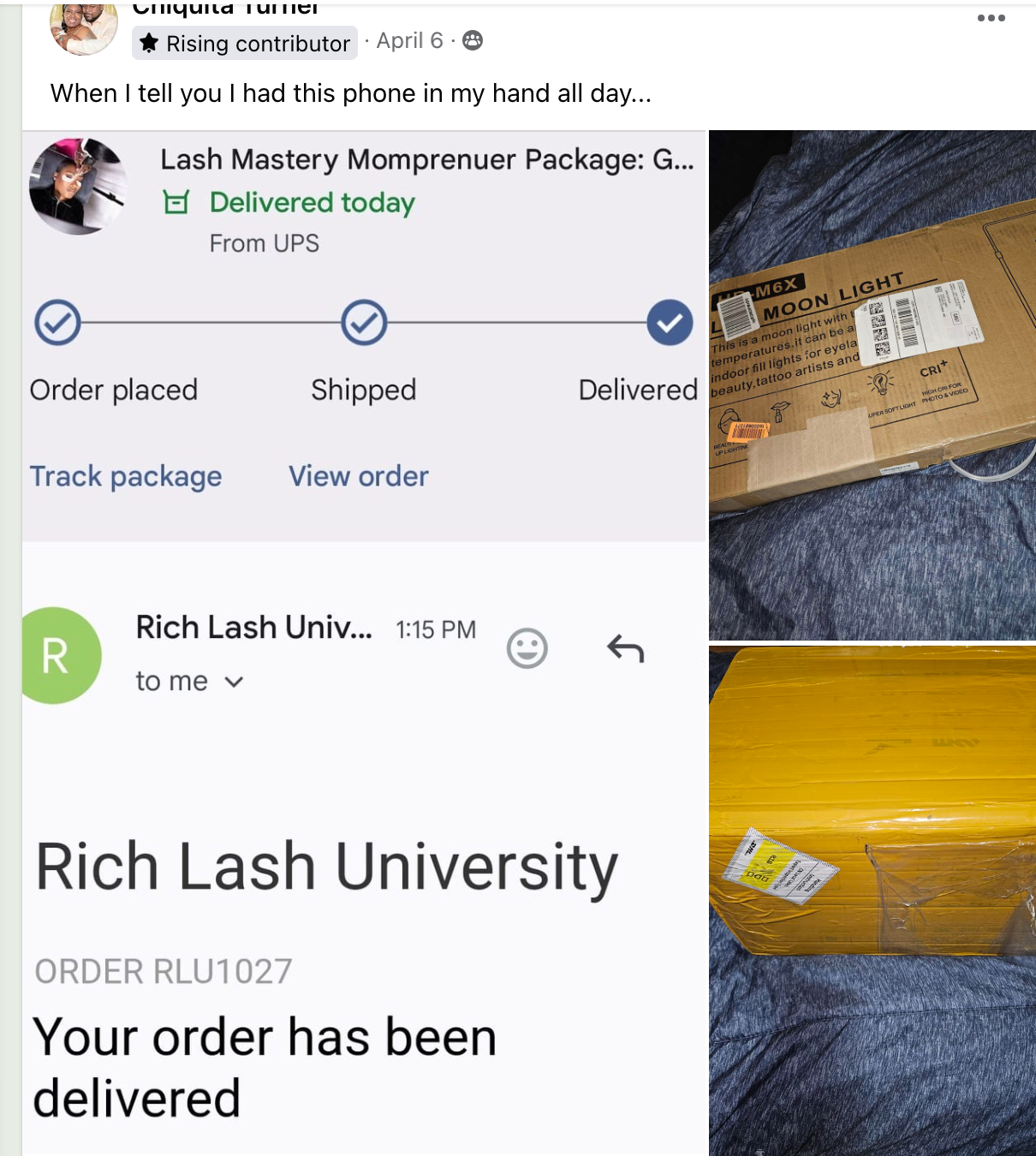1036x1156 pixels.
Task: Tap the Rising contributor badge
Action: click(x=245, y=43)
